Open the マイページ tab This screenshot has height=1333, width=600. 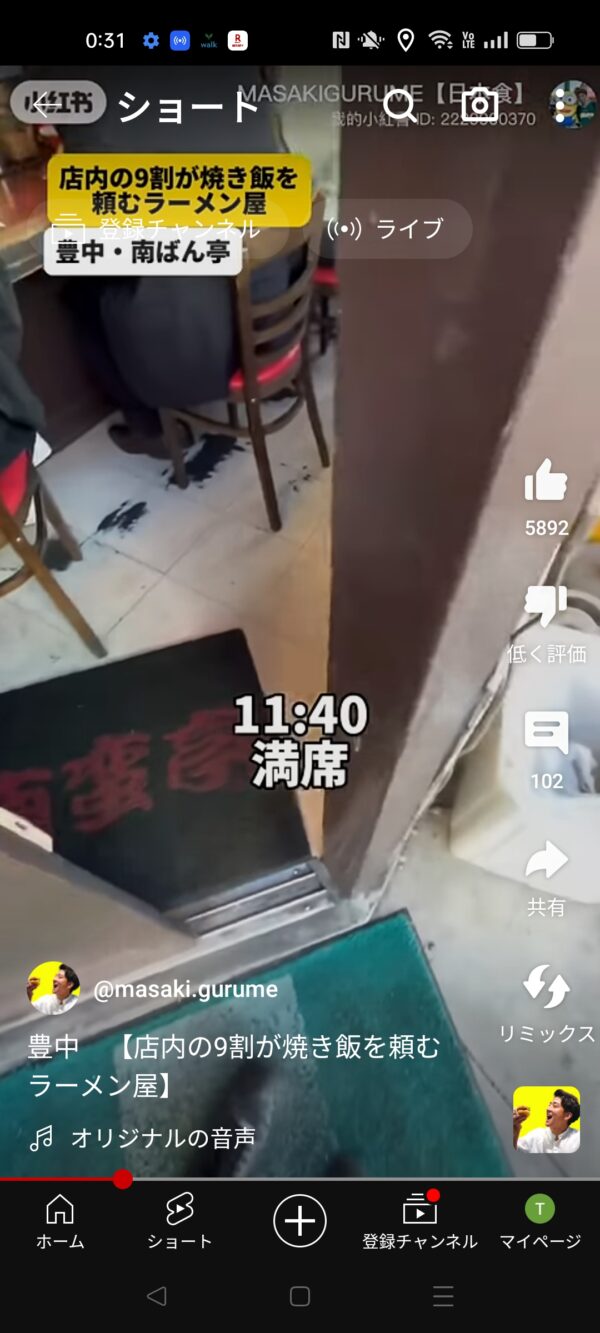(x=540, y=1221)
